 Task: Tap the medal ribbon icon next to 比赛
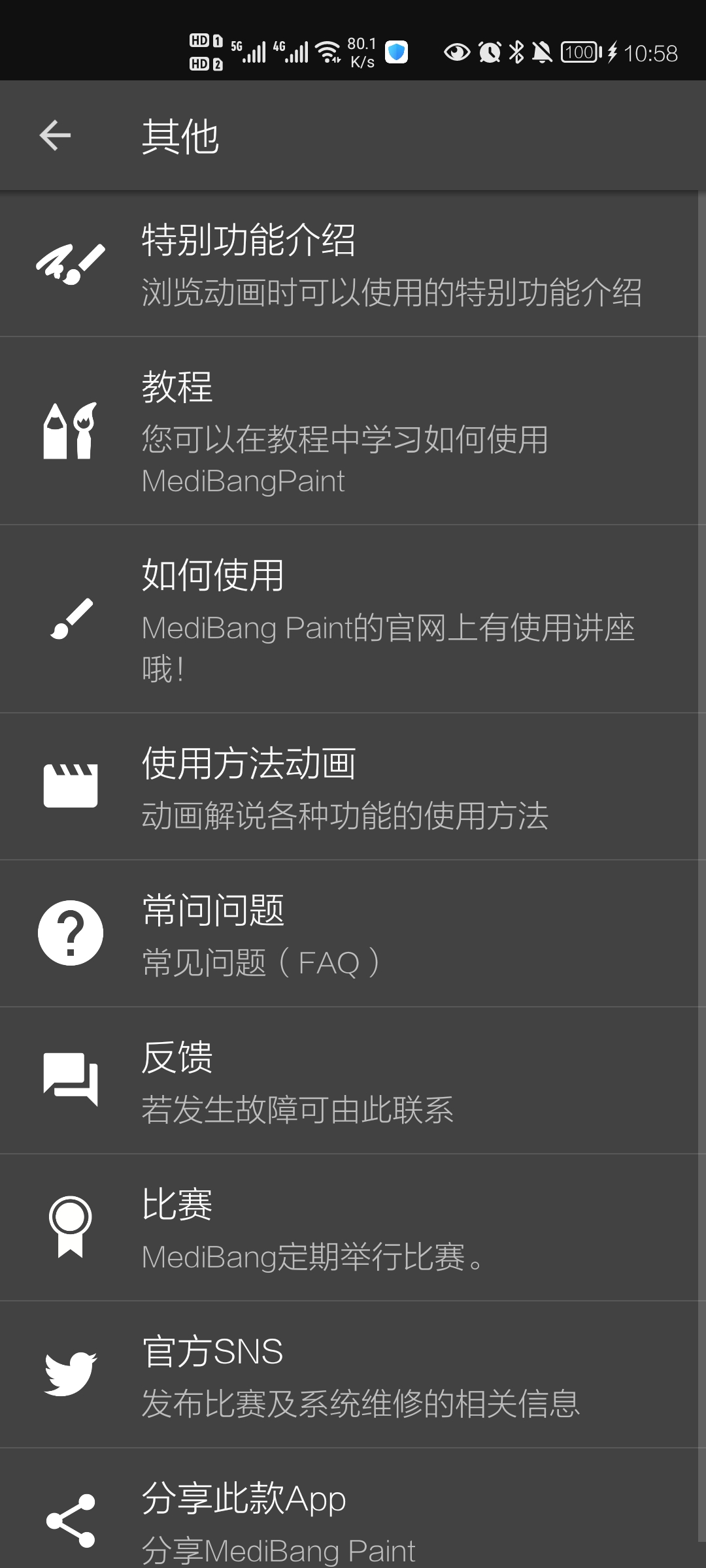point(69,1228)
